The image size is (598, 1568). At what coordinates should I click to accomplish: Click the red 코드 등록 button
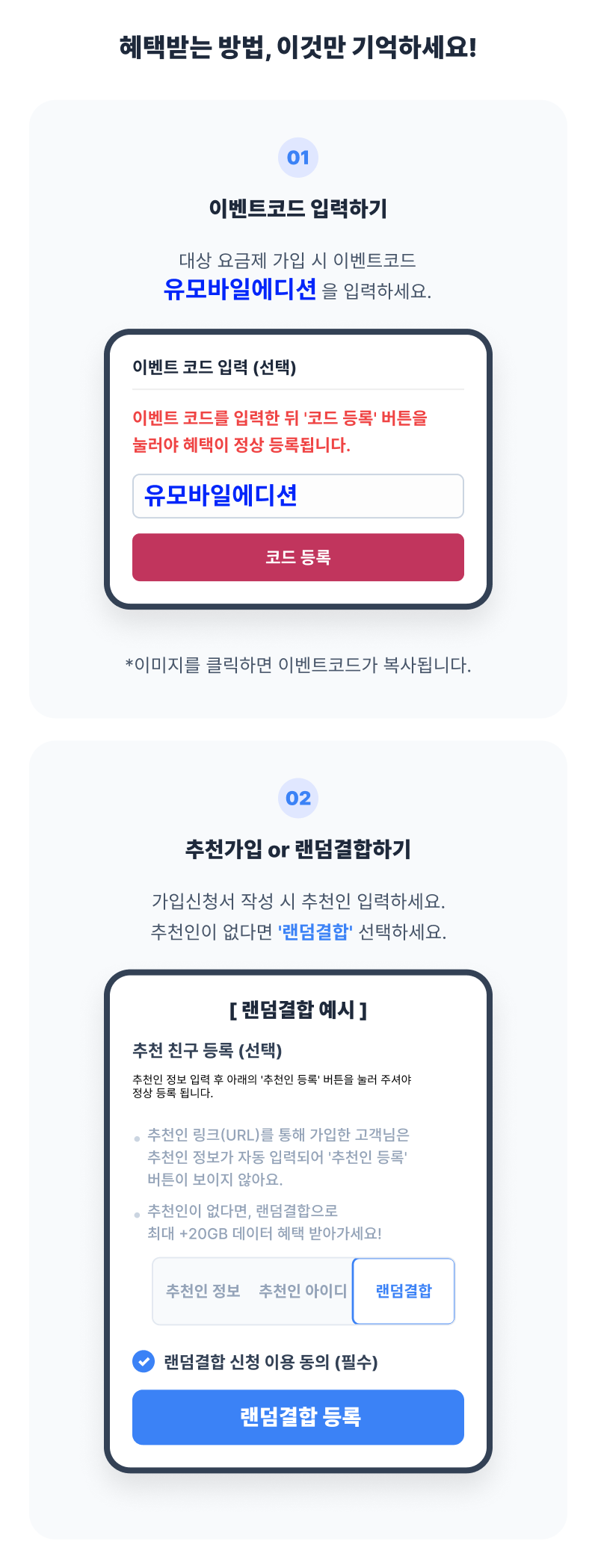[298, 557]
